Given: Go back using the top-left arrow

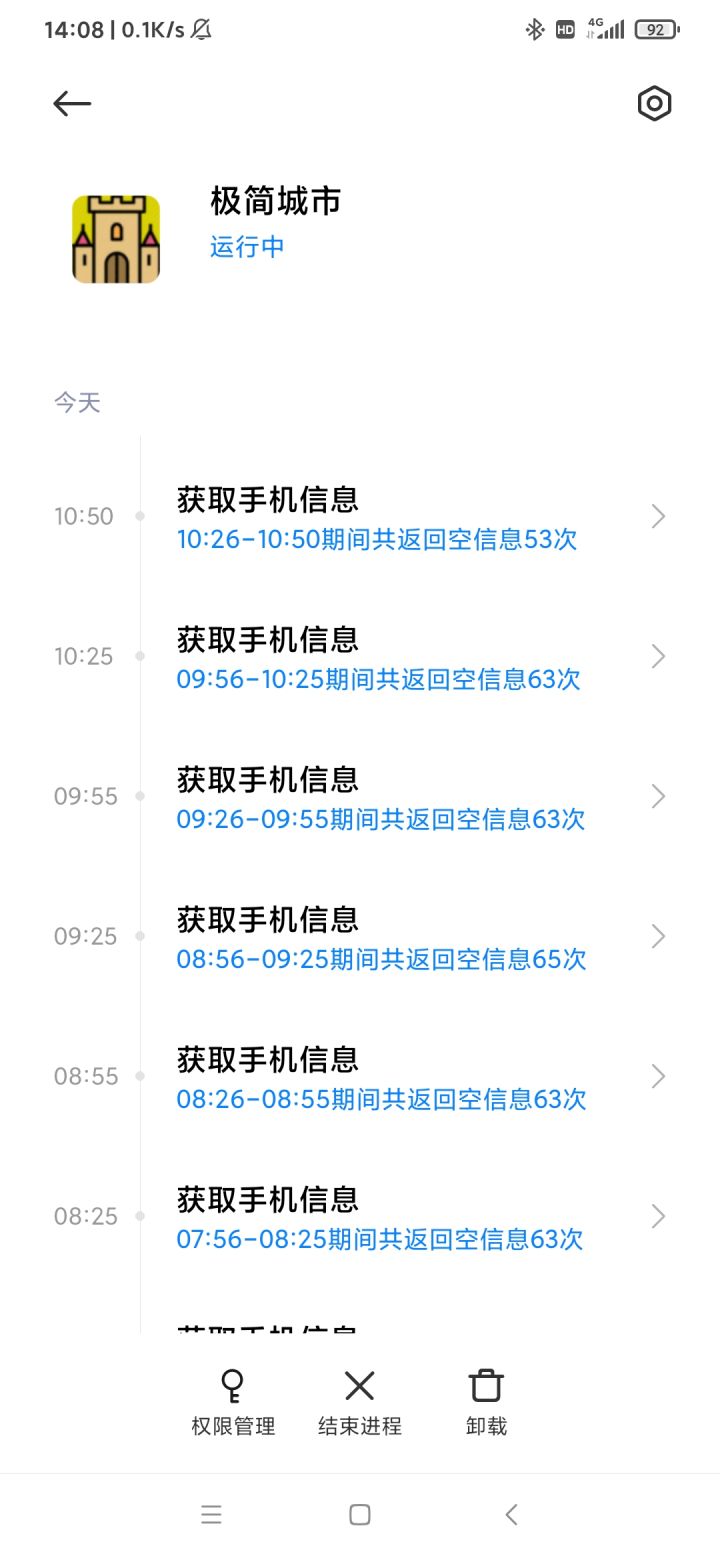Looking at the screenshot, I should [x=72, y=104].
